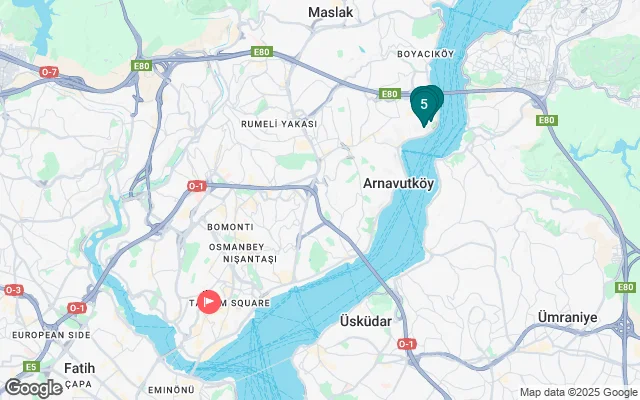Open the cluster marker showing 5

426,103
